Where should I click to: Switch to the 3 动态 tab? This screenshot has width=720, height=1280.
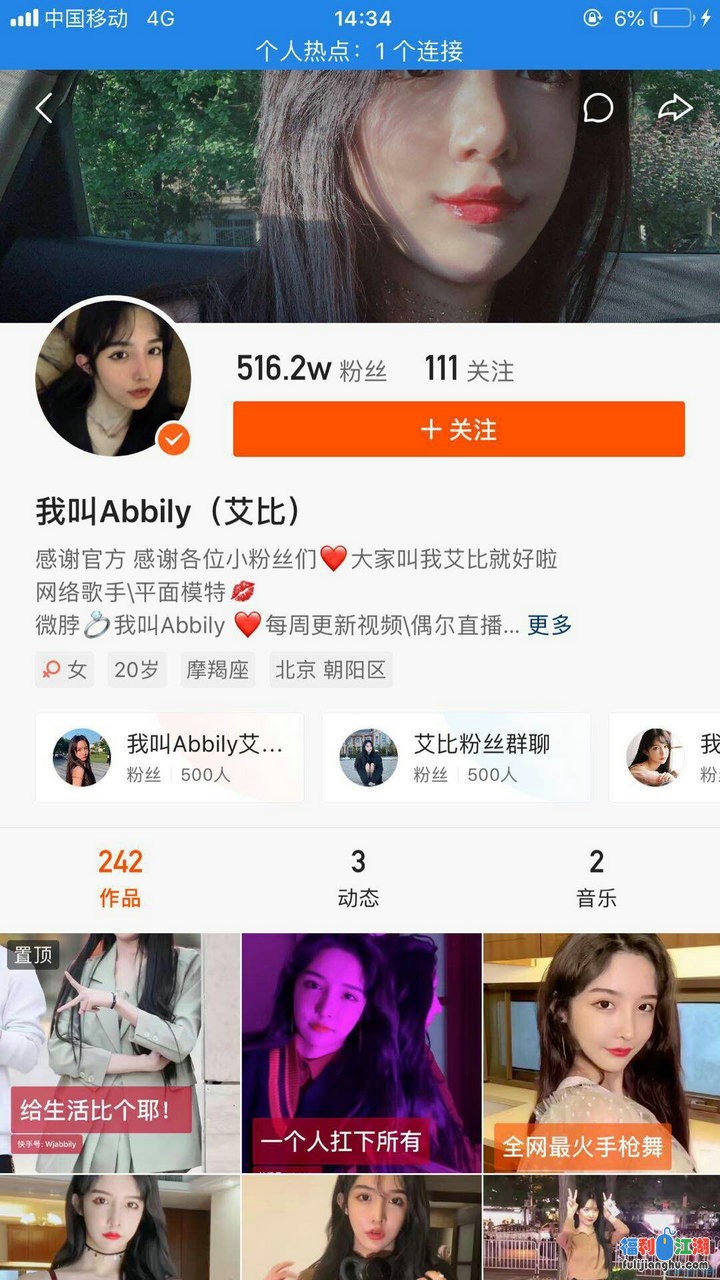pos(358,876)
